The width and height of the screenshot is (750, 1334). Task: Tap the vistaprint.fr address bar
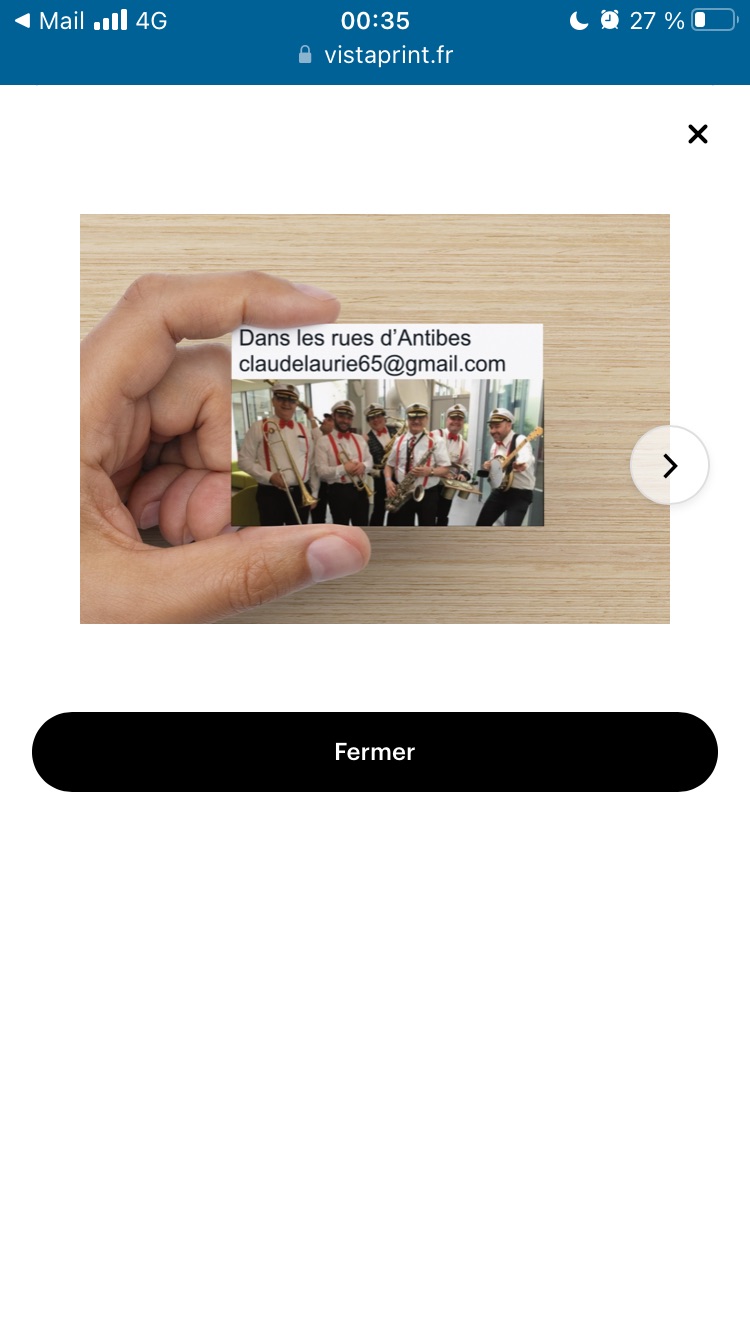coord(375,55)
